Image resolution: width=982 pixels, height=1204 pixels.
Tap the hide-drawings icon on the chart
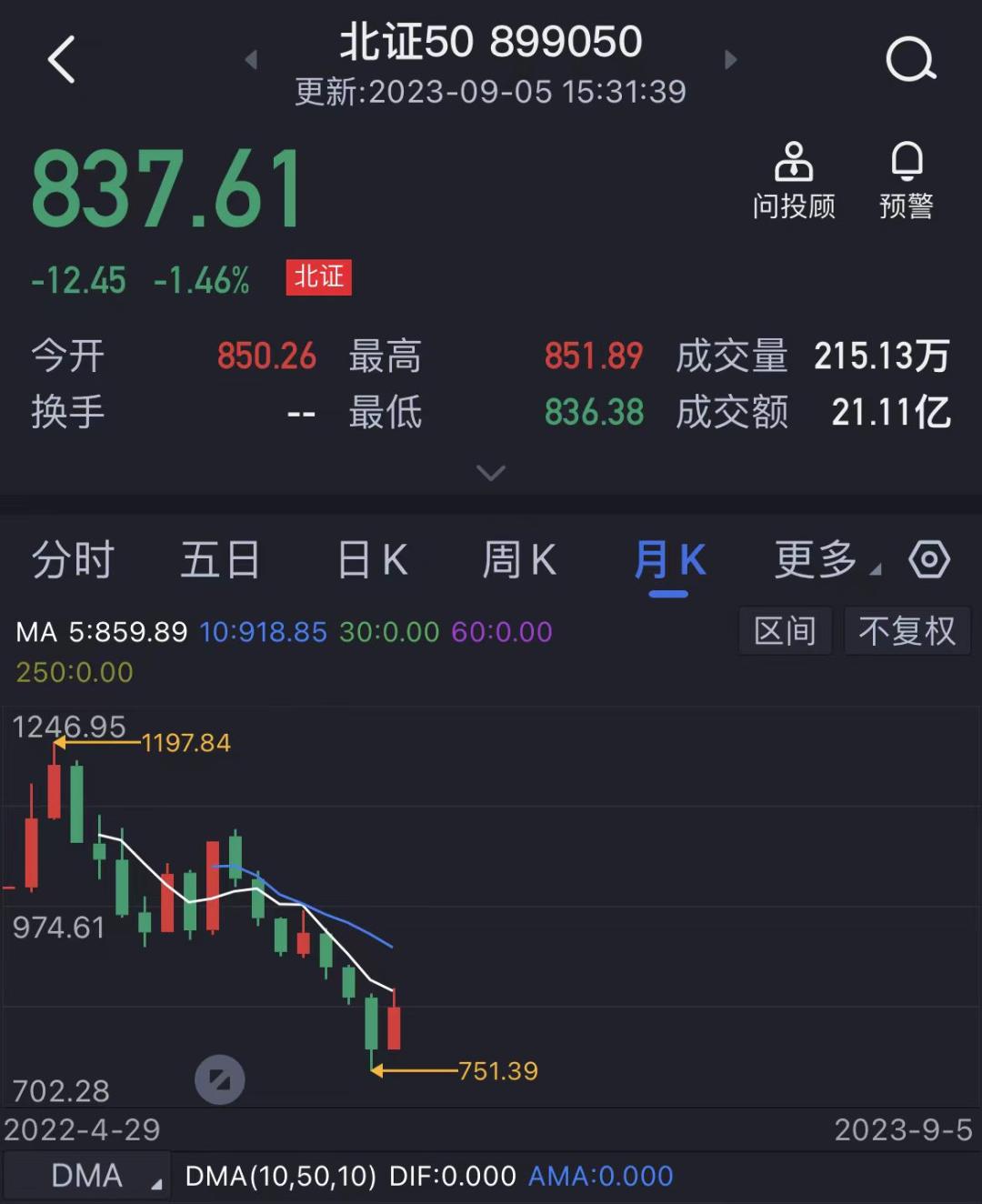click(220, 1079)
